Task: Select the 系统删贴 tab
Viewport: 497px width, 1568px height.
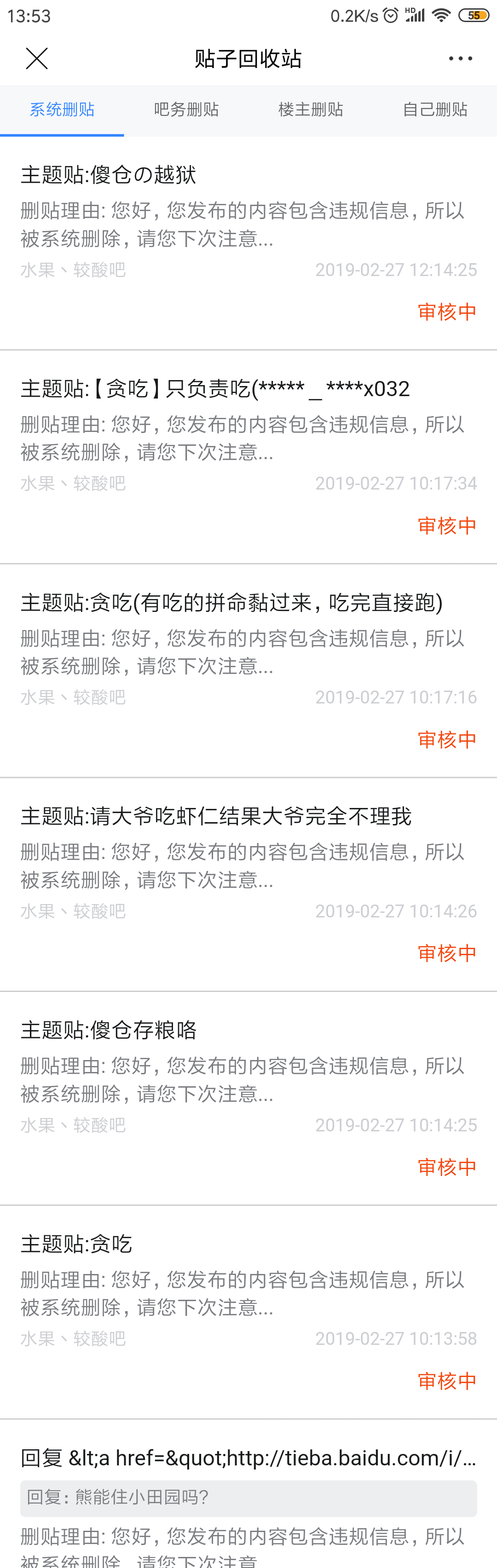Action: (x=62, y=110)
